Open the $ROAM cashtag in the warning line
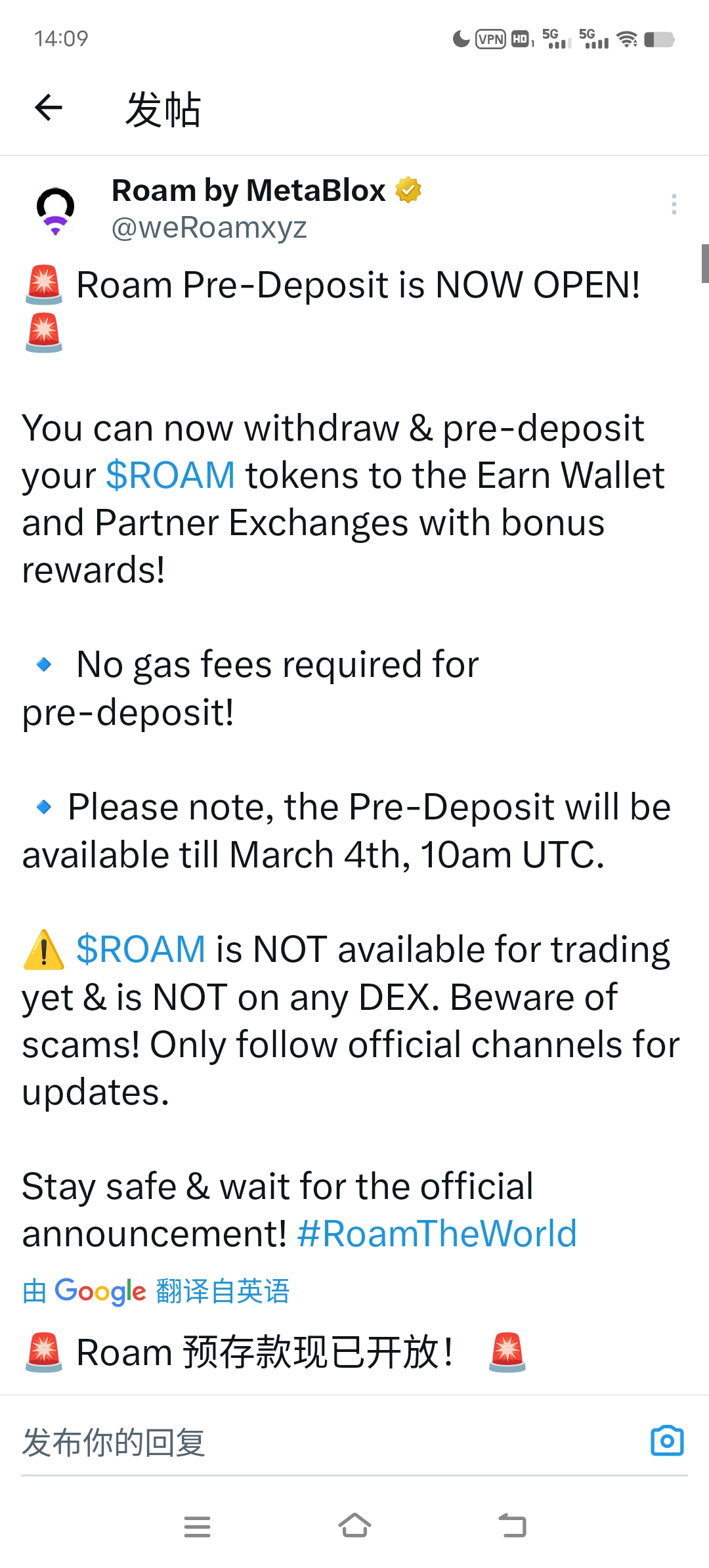The height and width of the screenshot is (1568, 709). pos(140,949)
